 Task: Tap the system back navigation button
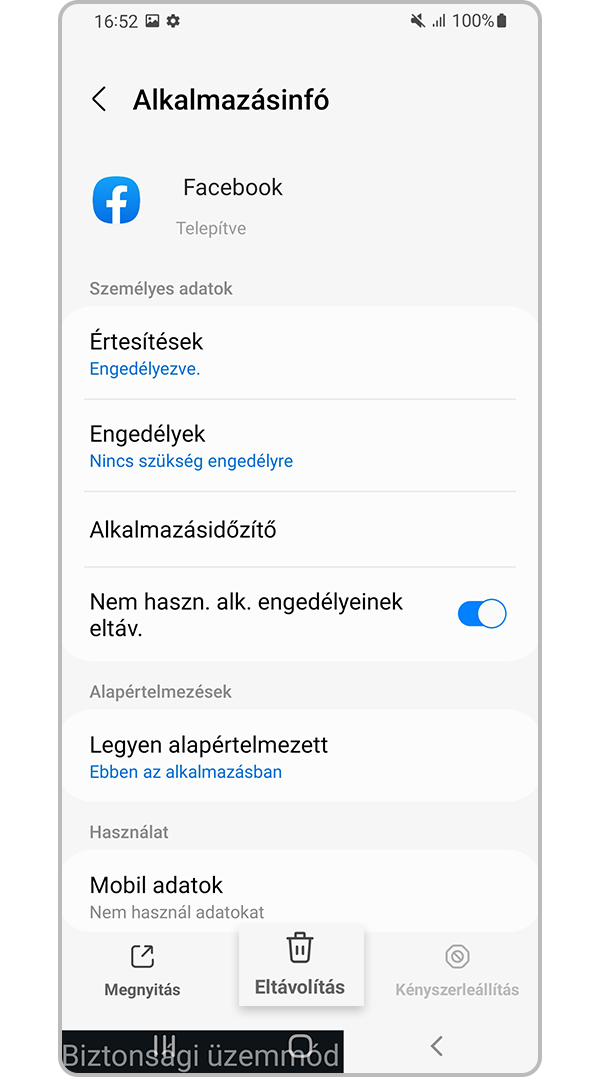(x=436, y=1046)
